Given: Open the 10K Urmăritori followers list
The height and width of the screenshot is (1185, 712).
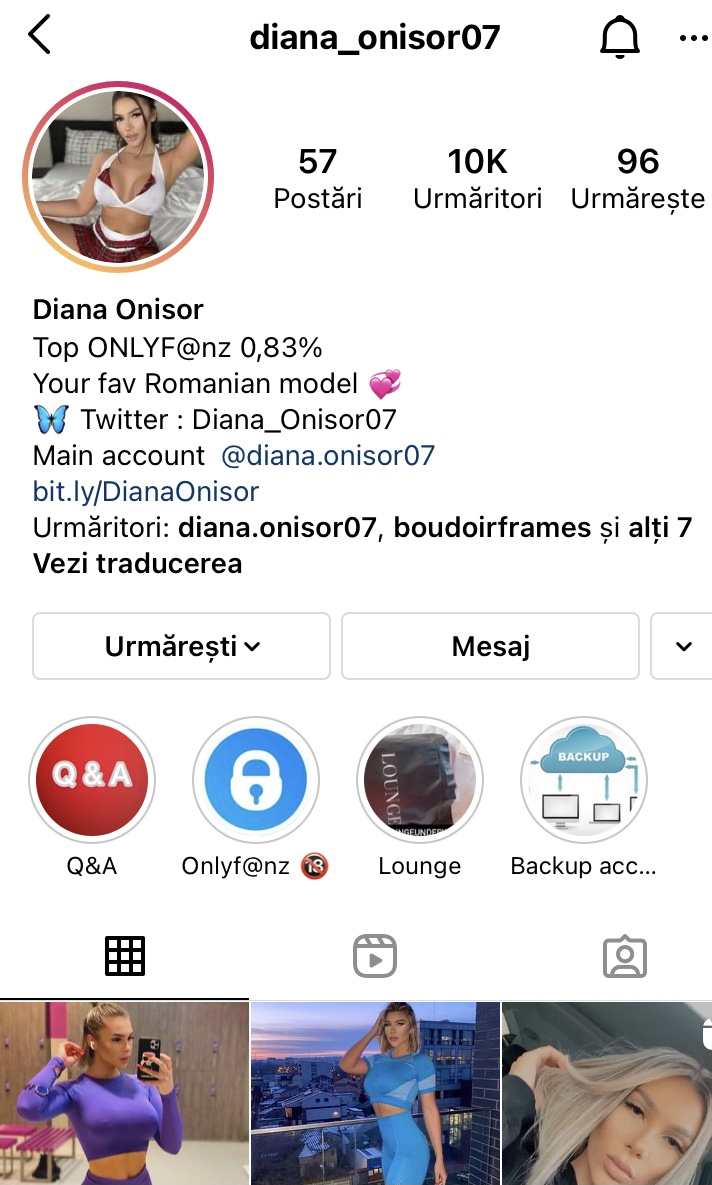Looking at the screenshot, I should [477, 178].
